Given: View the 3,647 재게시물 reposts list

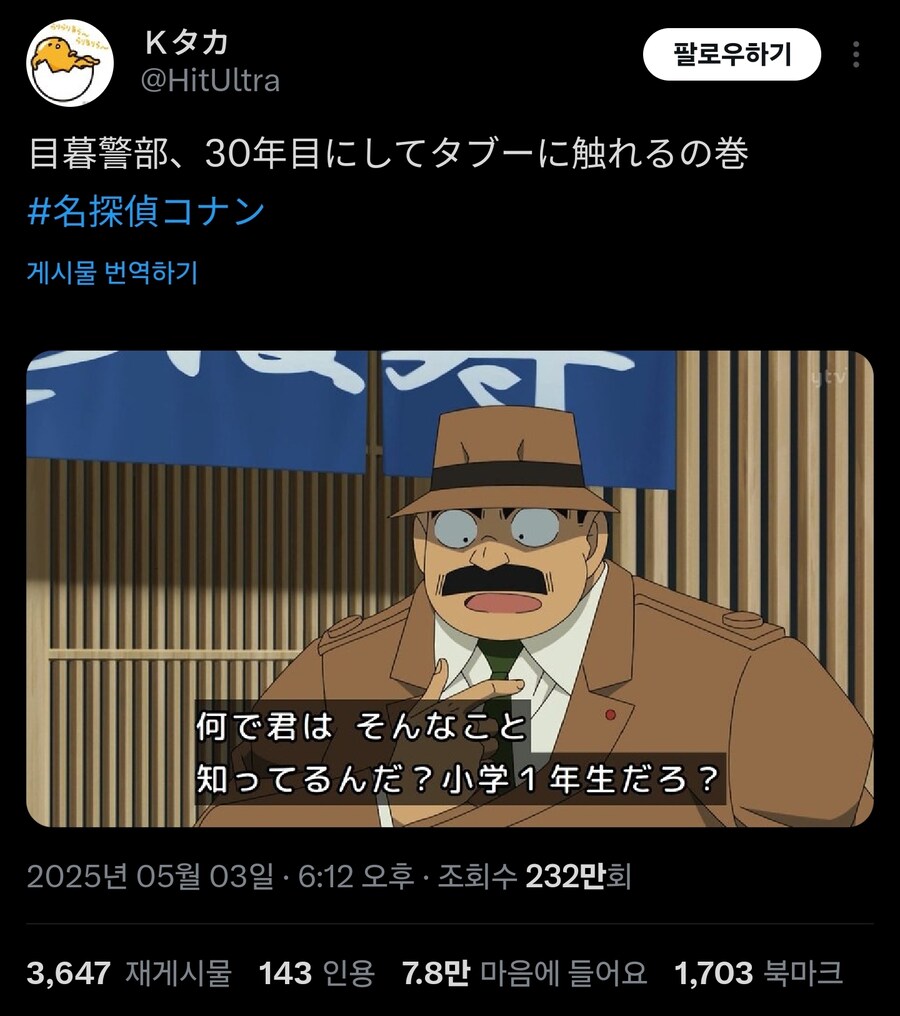Looking at the screenshot, I should tap(128, 972).
